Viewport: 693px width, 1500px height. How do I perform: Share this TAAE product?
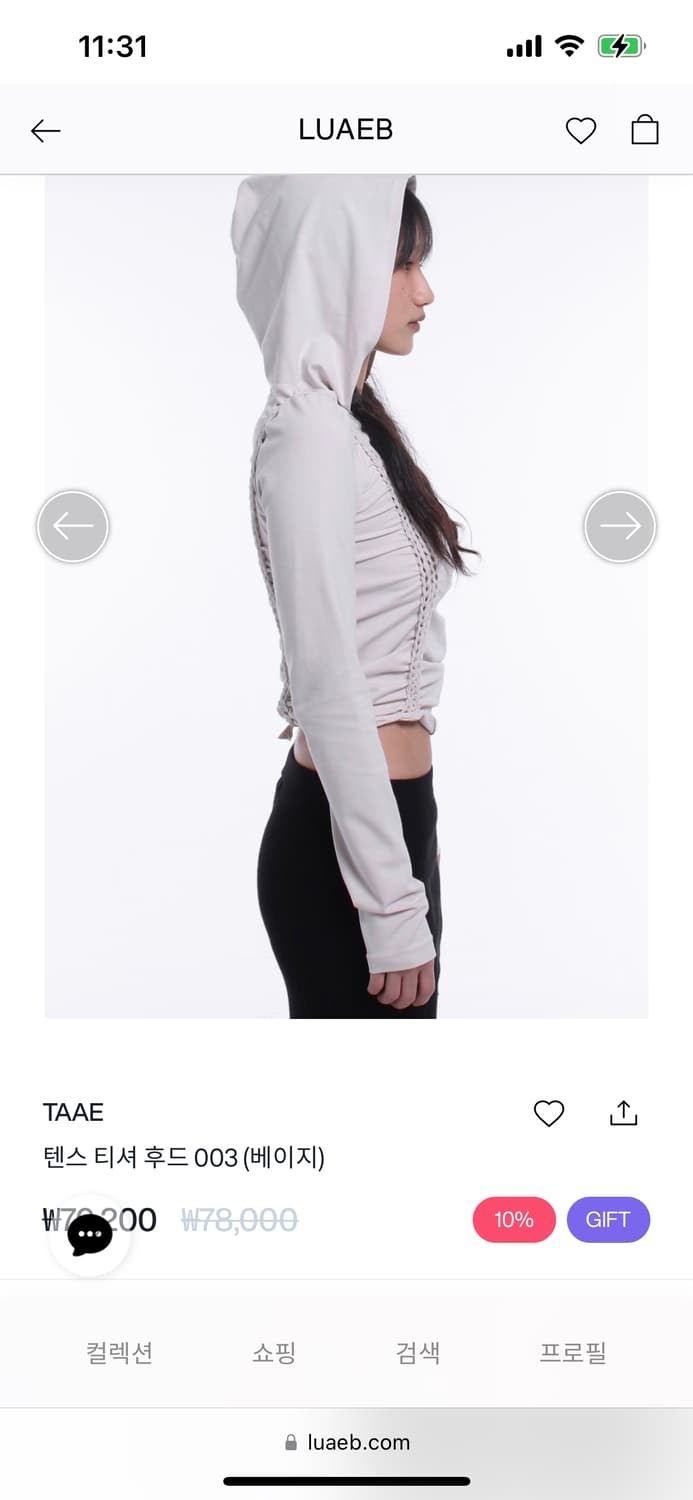623,1113
